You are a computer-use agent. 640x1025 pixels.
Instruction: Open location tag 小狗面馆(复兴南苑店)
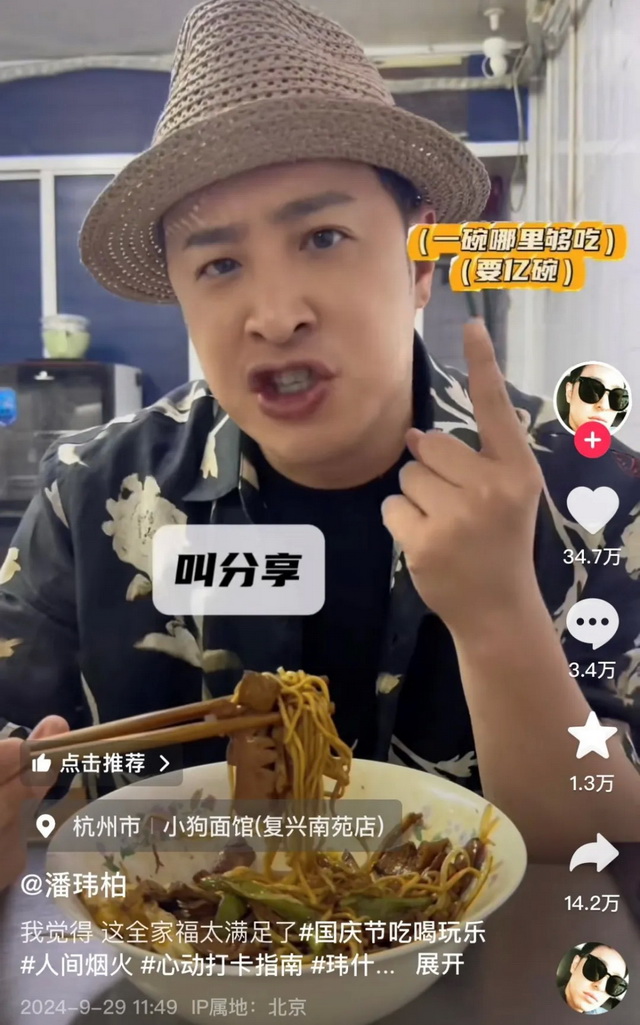(271, 826)
